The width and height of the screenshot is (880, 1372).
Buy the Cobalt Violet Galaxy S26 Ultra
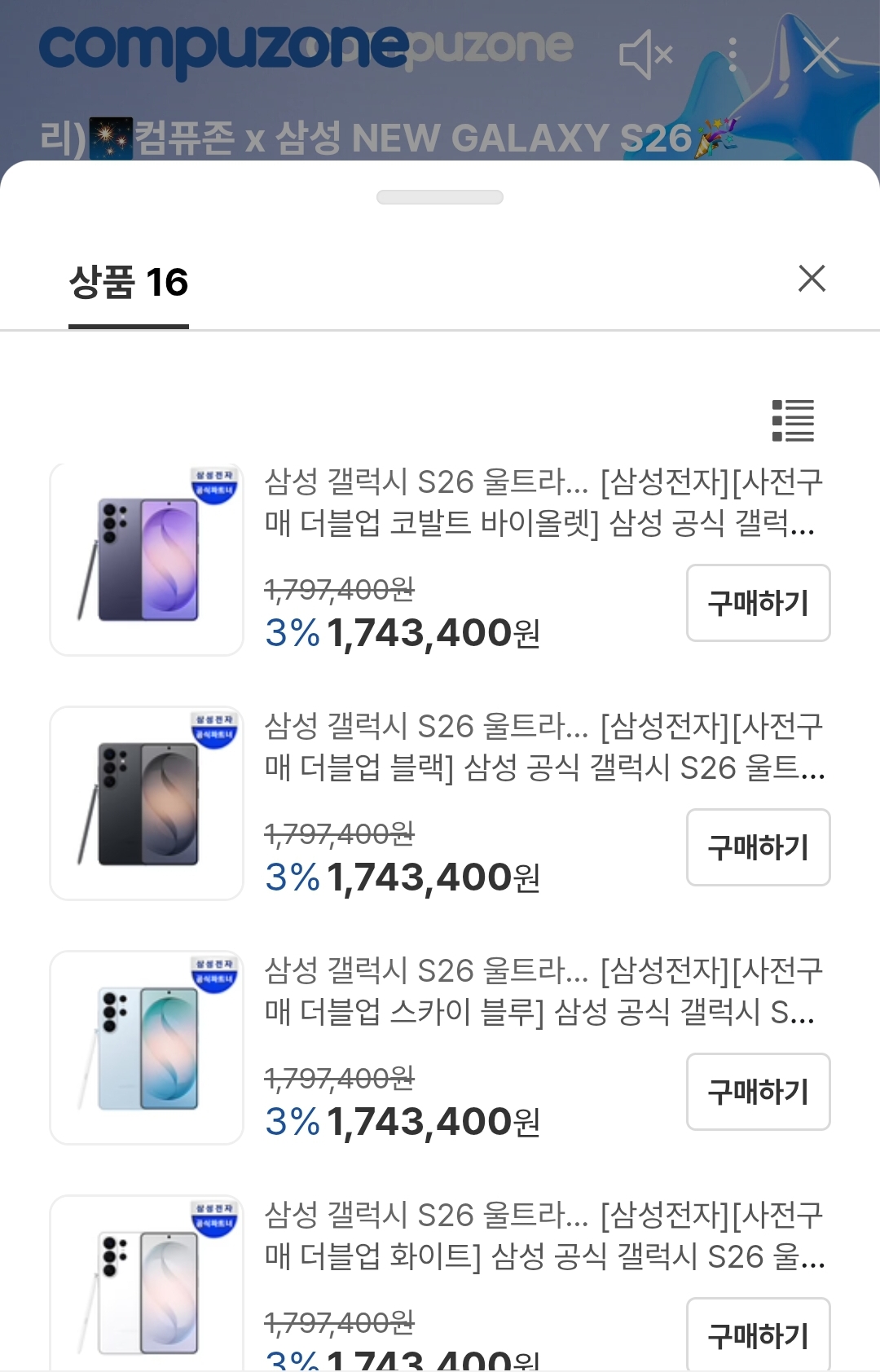pos(758,603)
